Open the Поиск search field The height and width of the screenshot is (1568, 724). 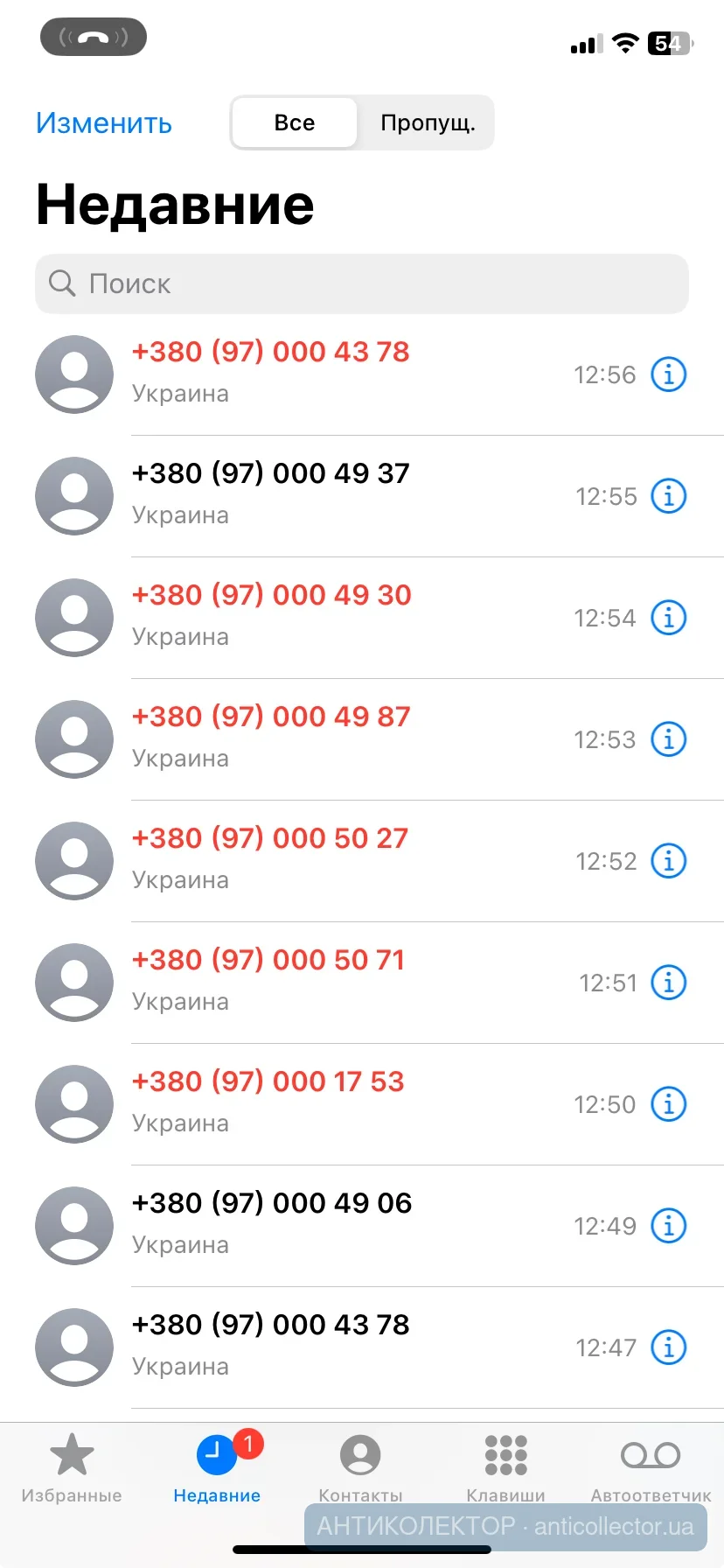(362, 283)
